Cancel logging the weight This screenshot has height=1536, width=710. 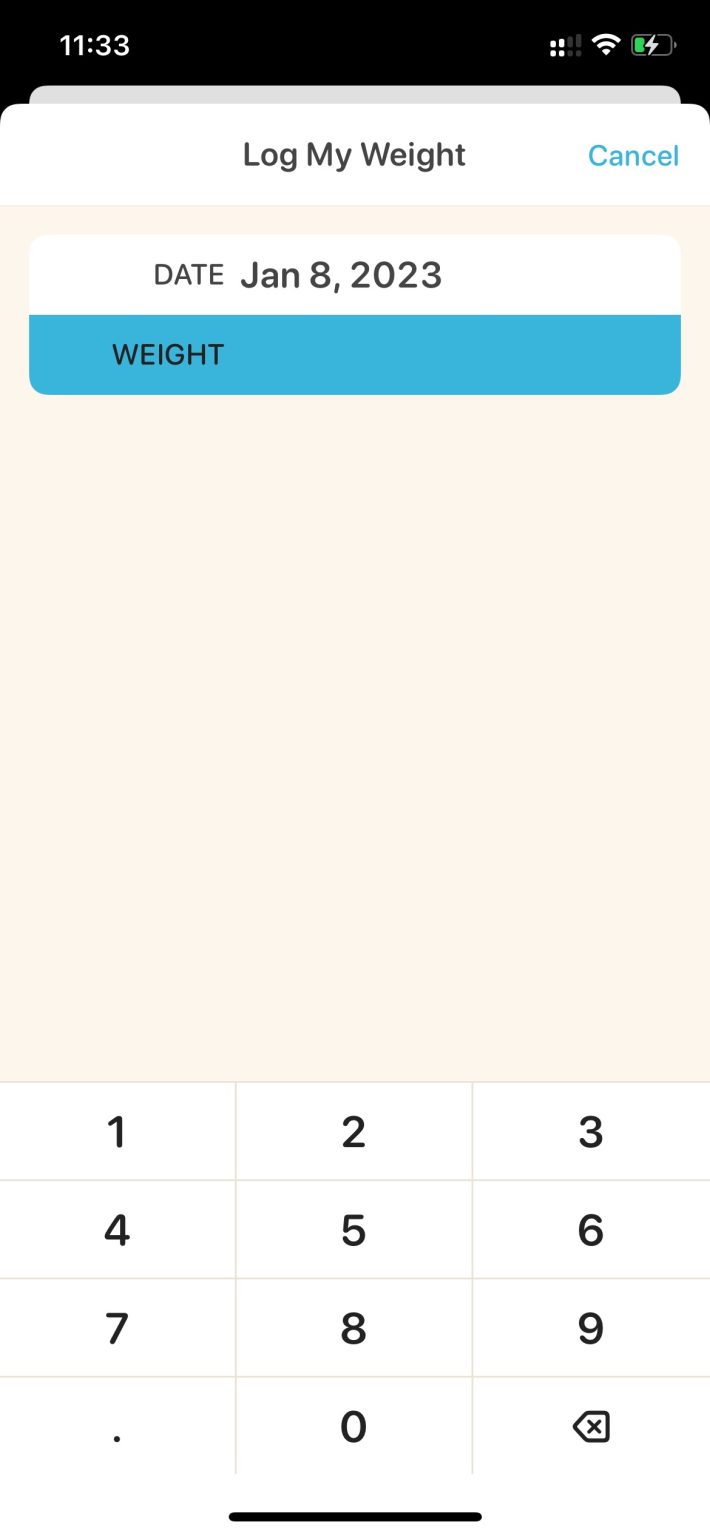tap(633, 156)
